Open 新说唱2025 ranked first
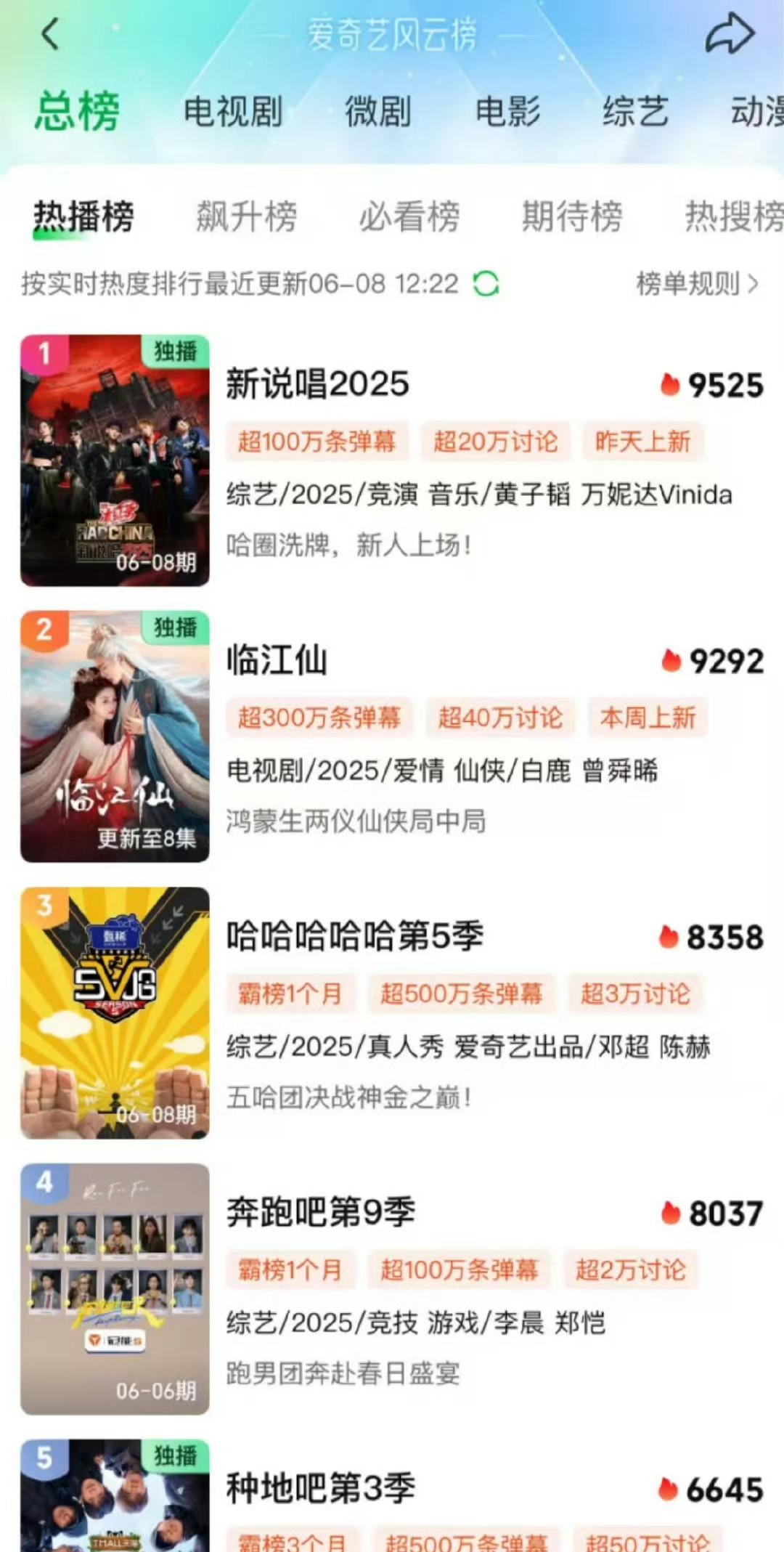 392,460
